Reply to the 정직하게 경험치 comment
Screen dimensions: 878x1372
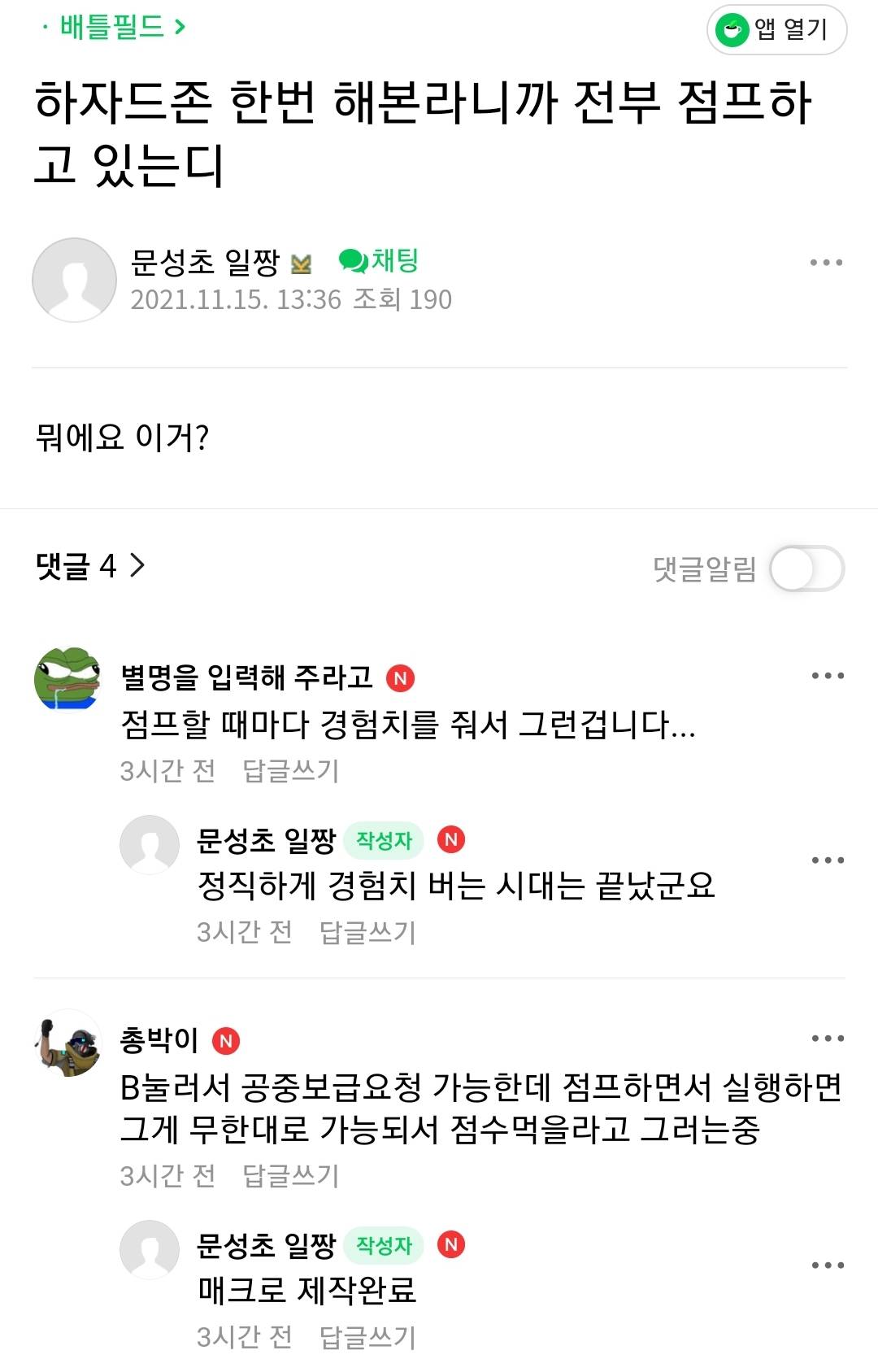click(x=367, y=932)
